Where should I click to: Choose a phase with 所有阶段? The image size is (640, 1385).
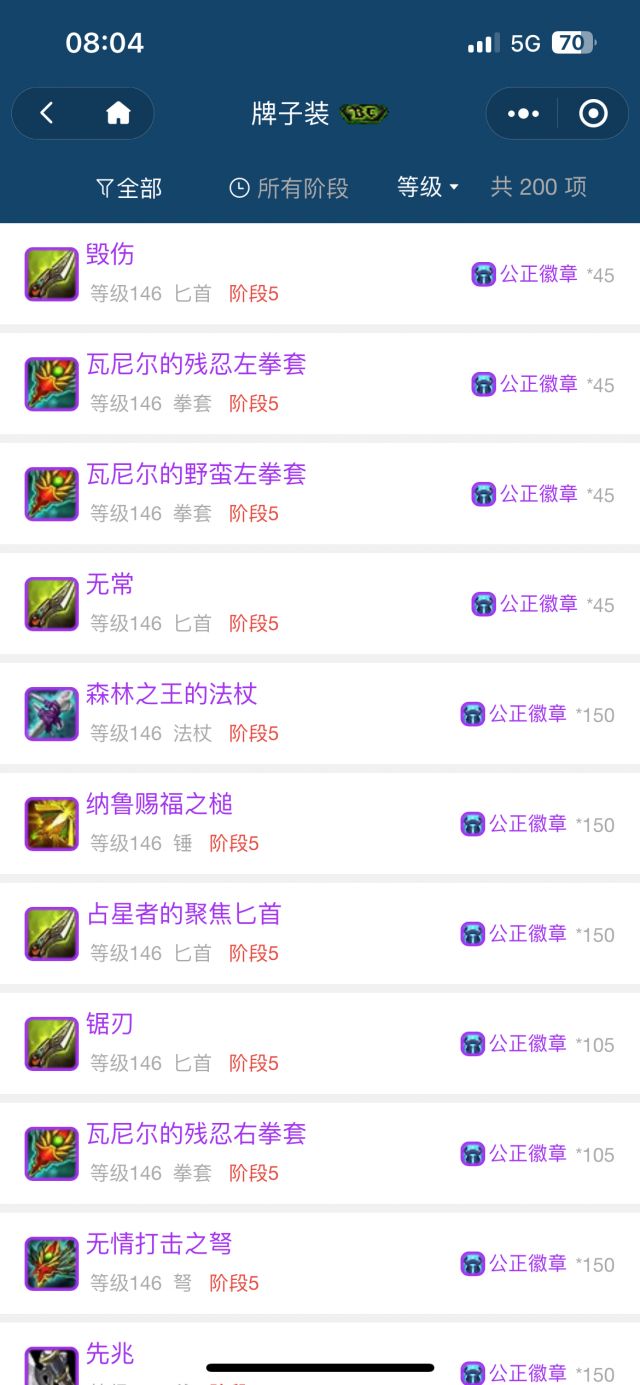(288, 188)
